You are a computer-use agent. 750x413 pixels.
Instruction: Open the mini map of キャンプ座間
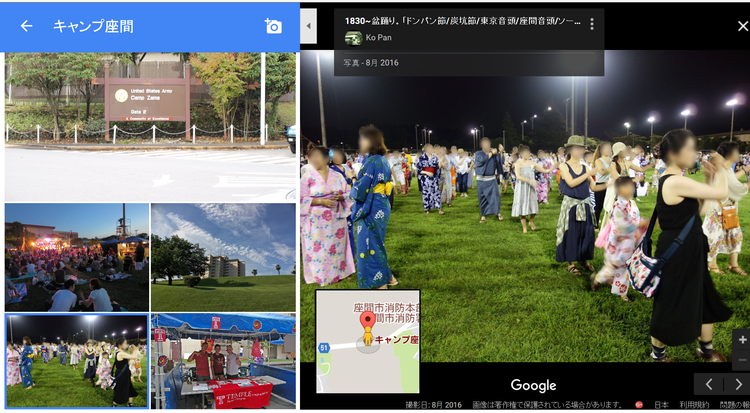(367, 341)
